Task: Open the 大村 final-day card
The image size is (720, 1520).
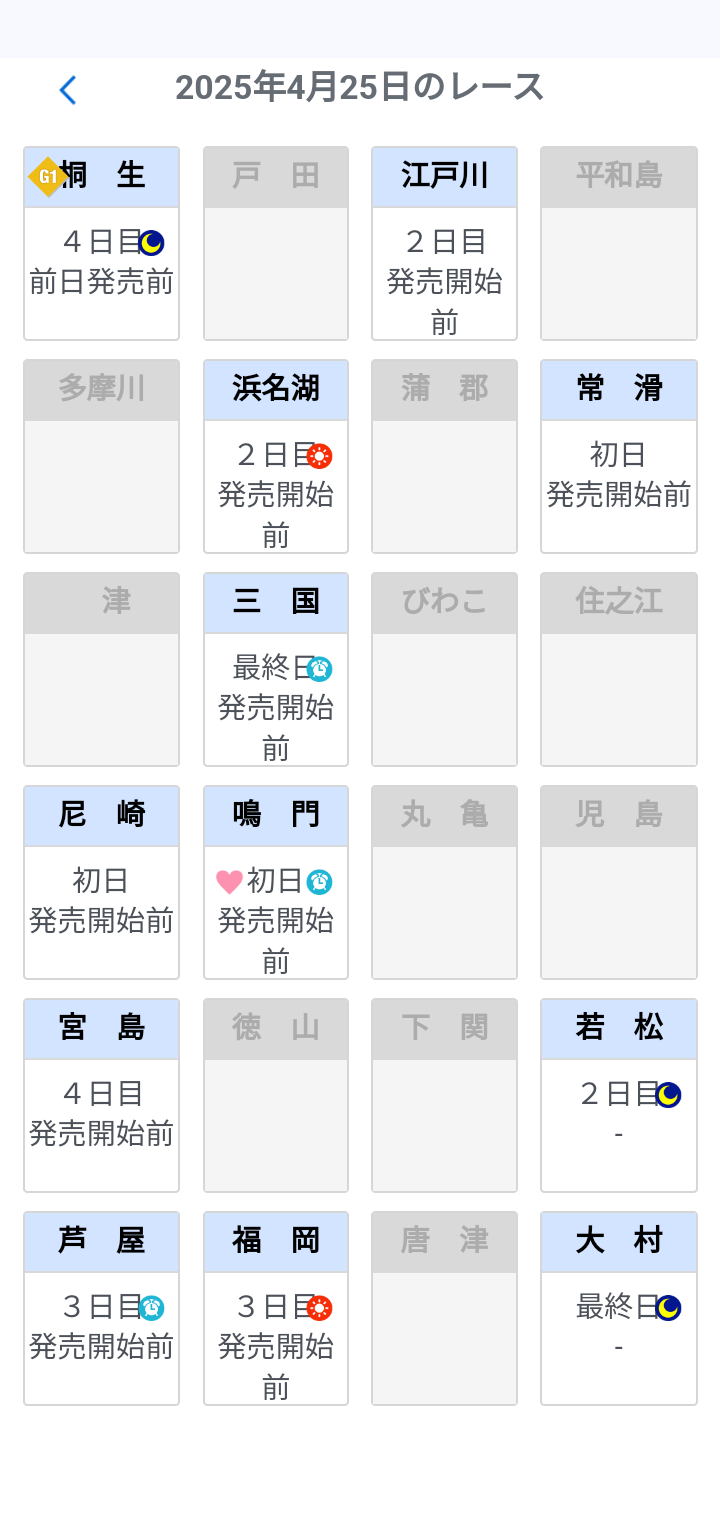Action: coord(618,1309)
